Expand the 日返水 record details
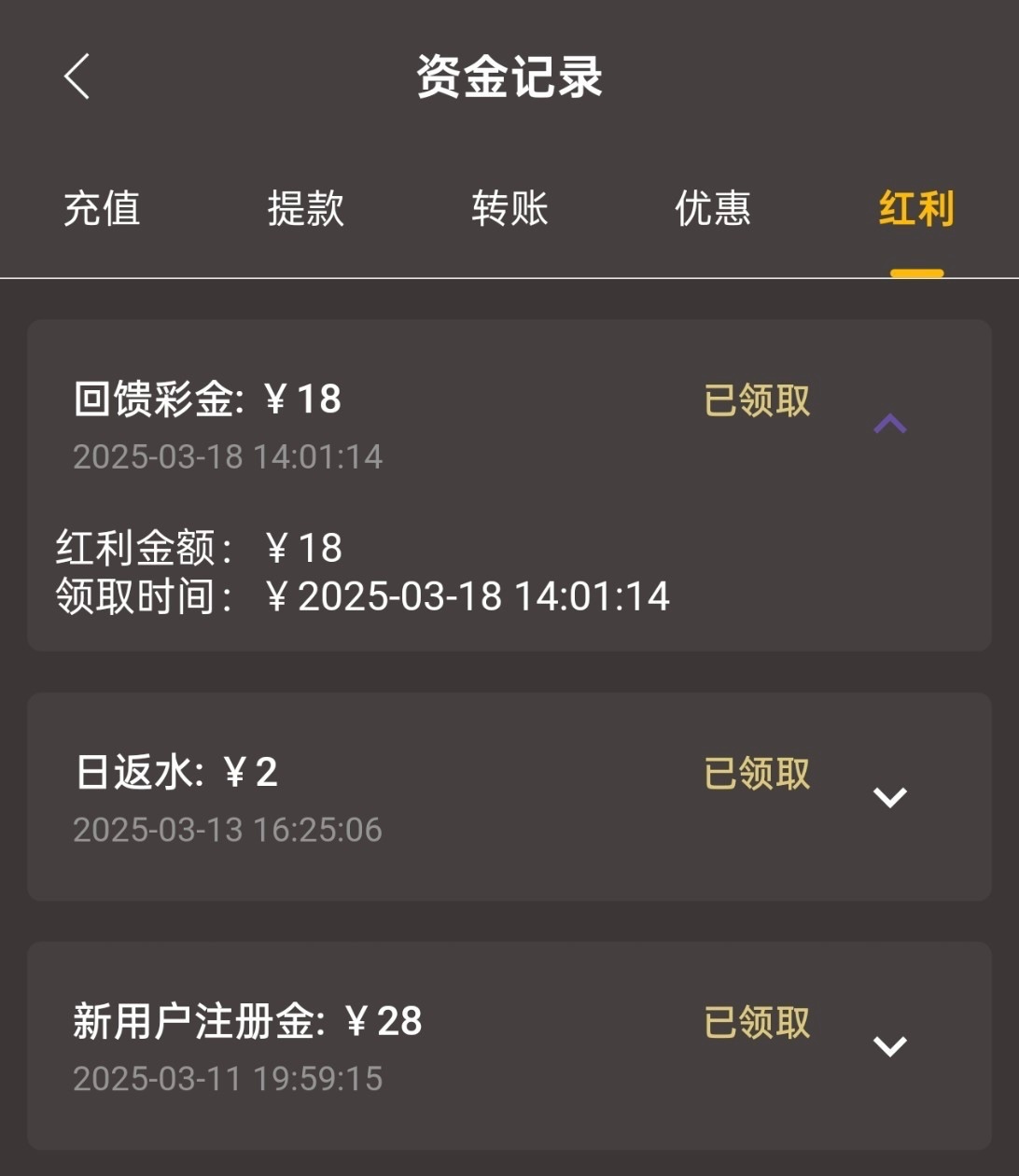1019x1176 pixels. pos(889,797)
